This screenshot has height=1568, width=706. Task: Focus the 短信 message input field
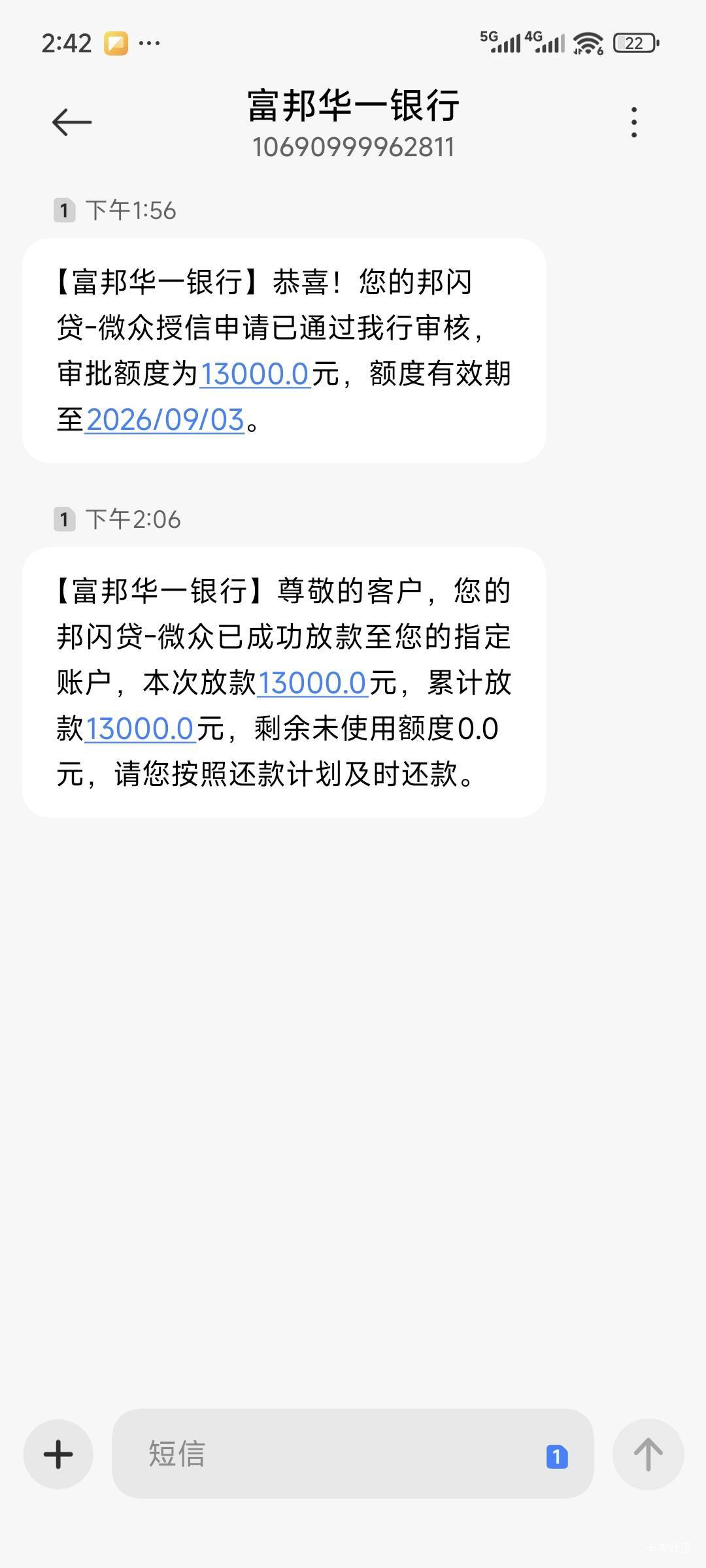click(x=327, y=1454)
